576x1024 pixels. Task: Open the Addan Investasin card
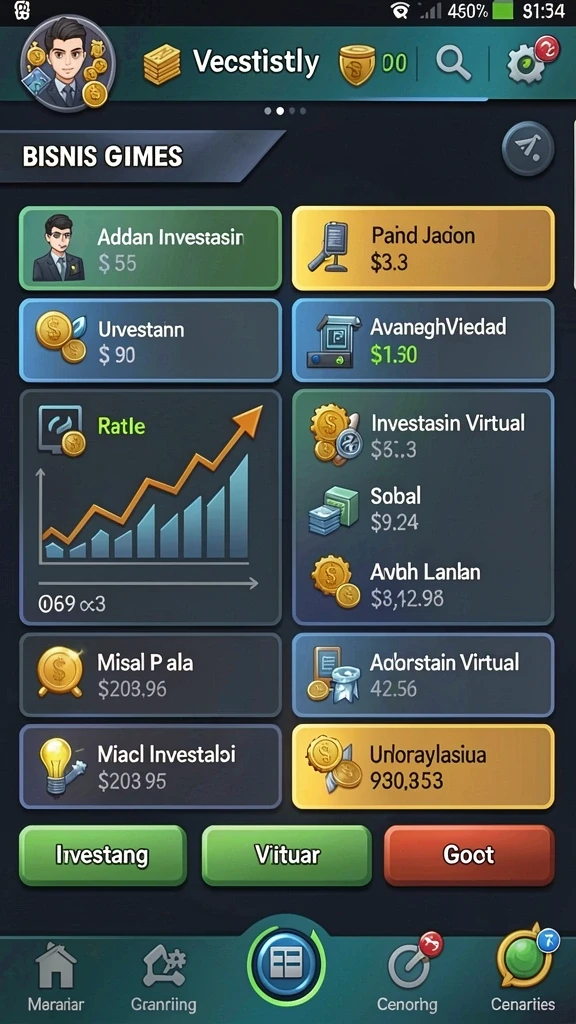[x=150, y=248]
